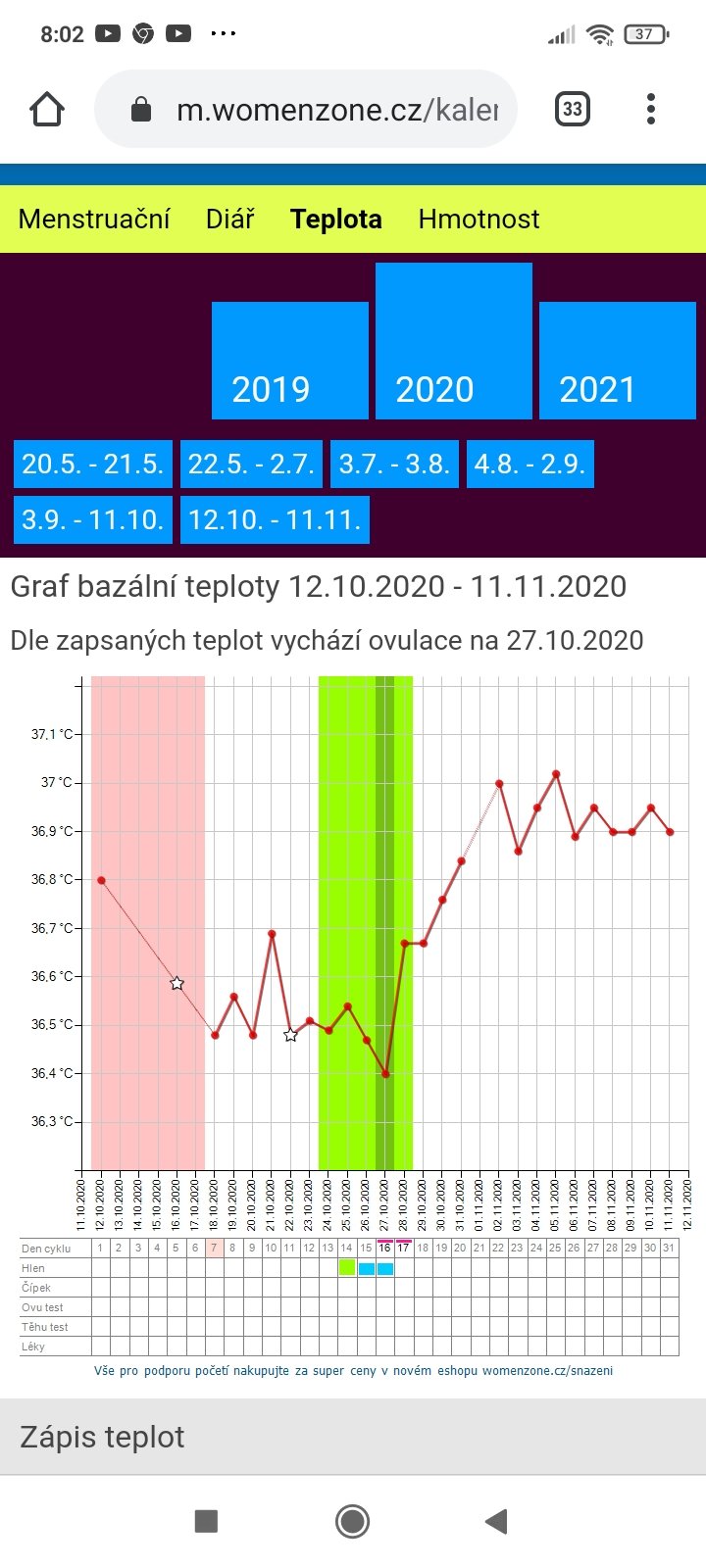
Task: View cycle 3.7. - 3.8.
Action: pyautogui.click(x=394, y=464)
